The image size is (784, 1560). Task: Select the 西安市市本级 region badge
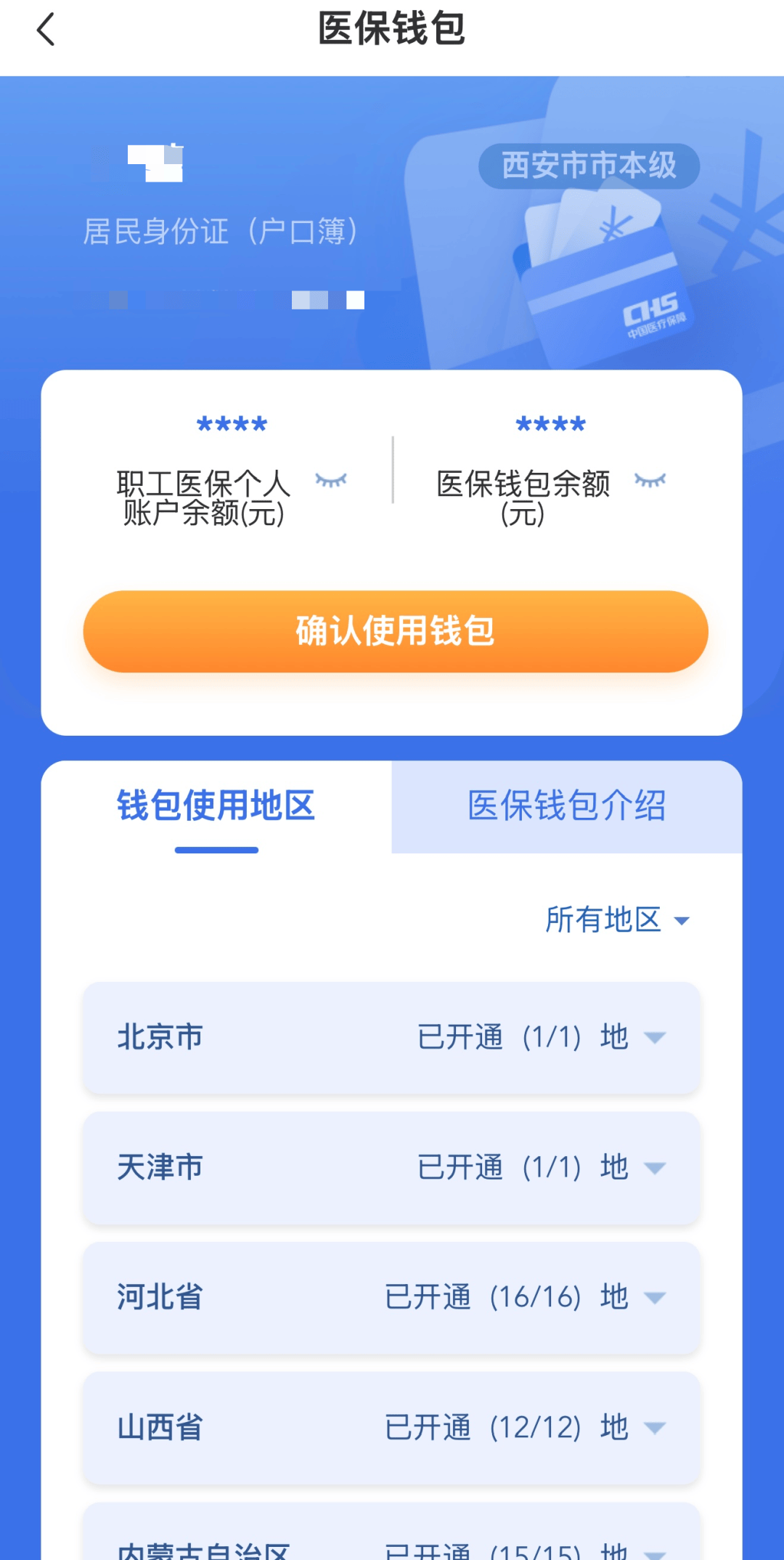pos(589,166)
